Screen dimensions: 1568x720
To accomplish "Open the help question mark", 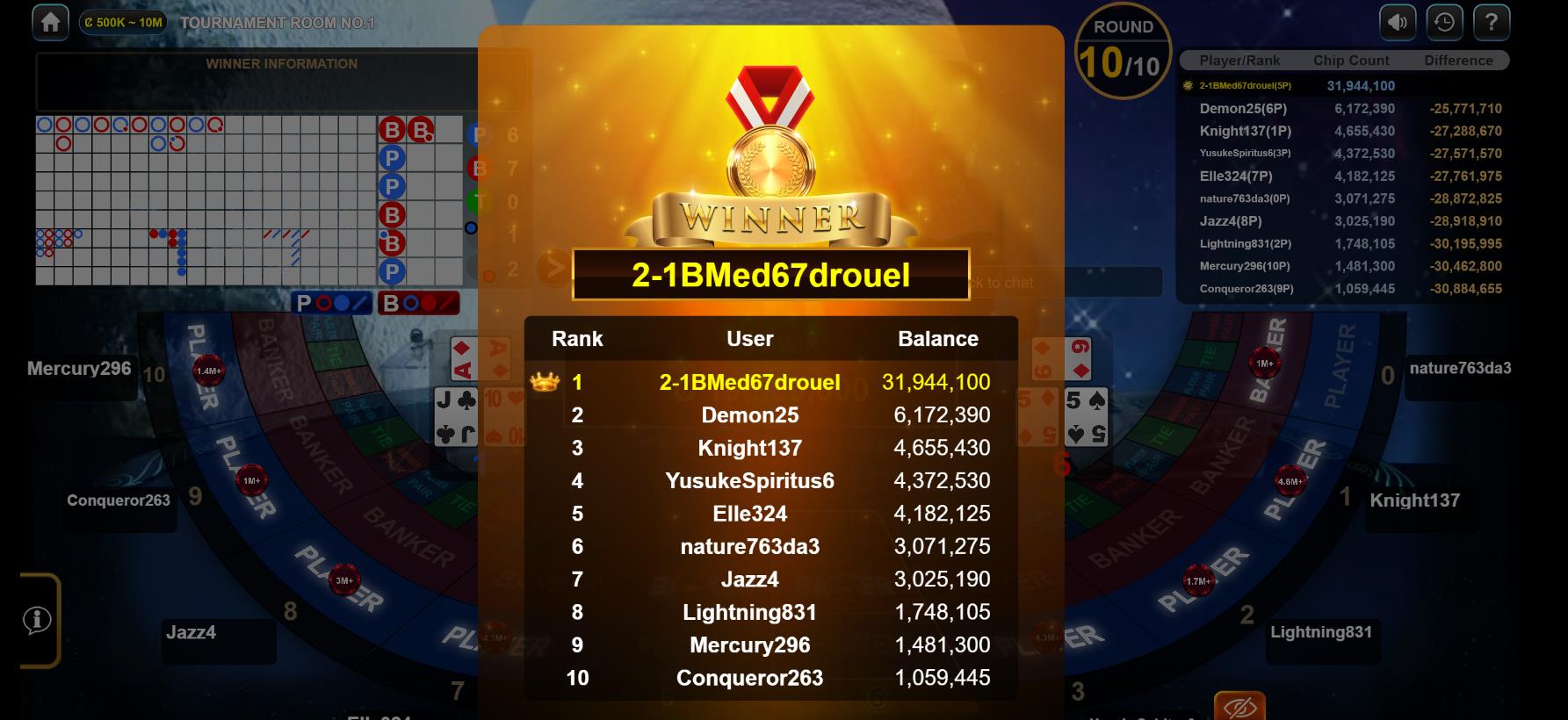I will (1491, 22).
